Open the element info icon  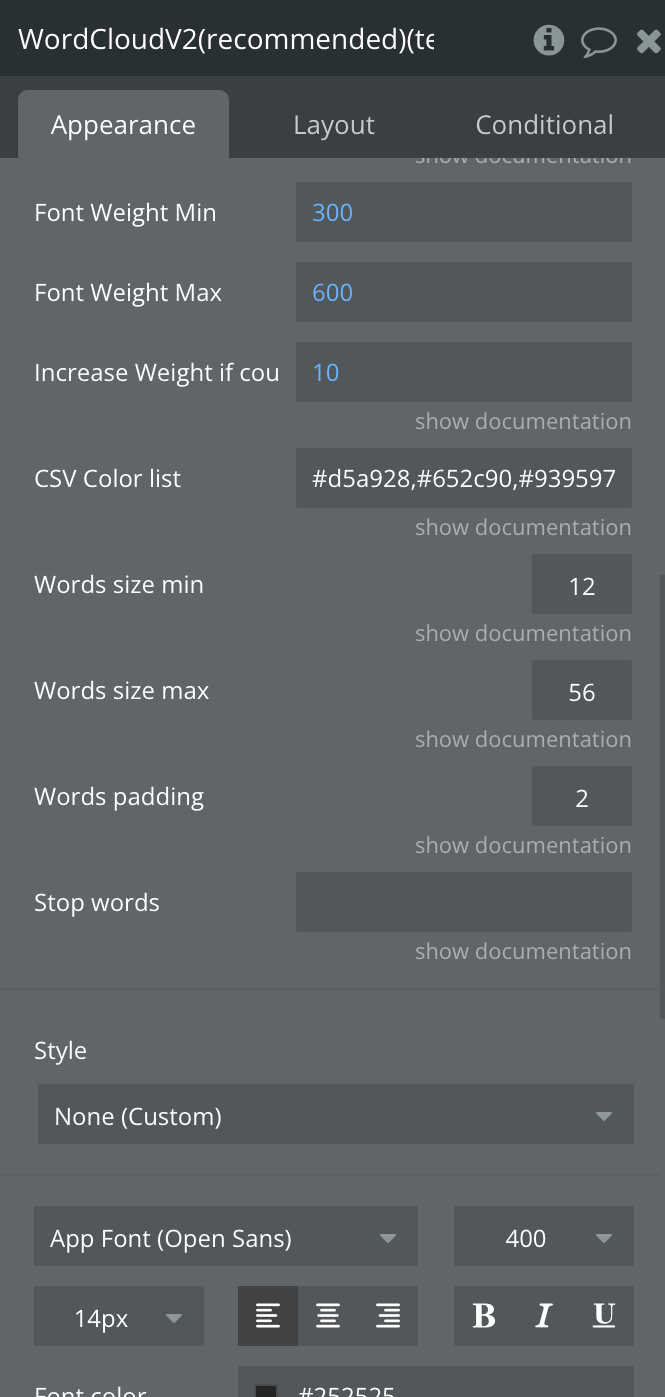548,40
